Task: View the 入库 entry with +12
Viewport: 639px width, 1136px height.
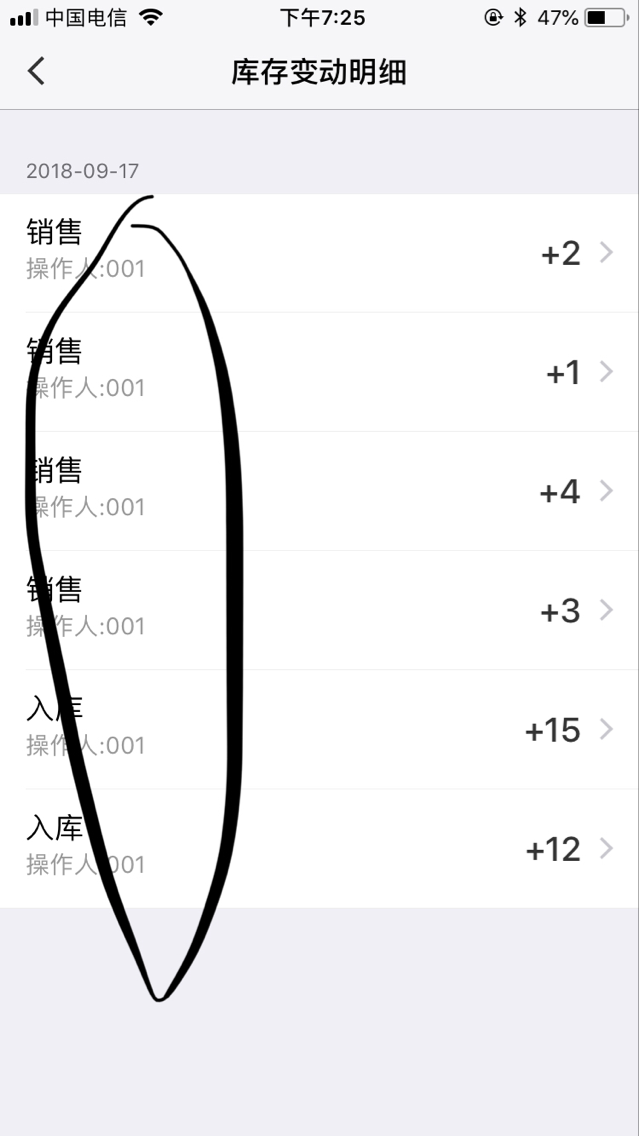Action: [x=320, y=848]
